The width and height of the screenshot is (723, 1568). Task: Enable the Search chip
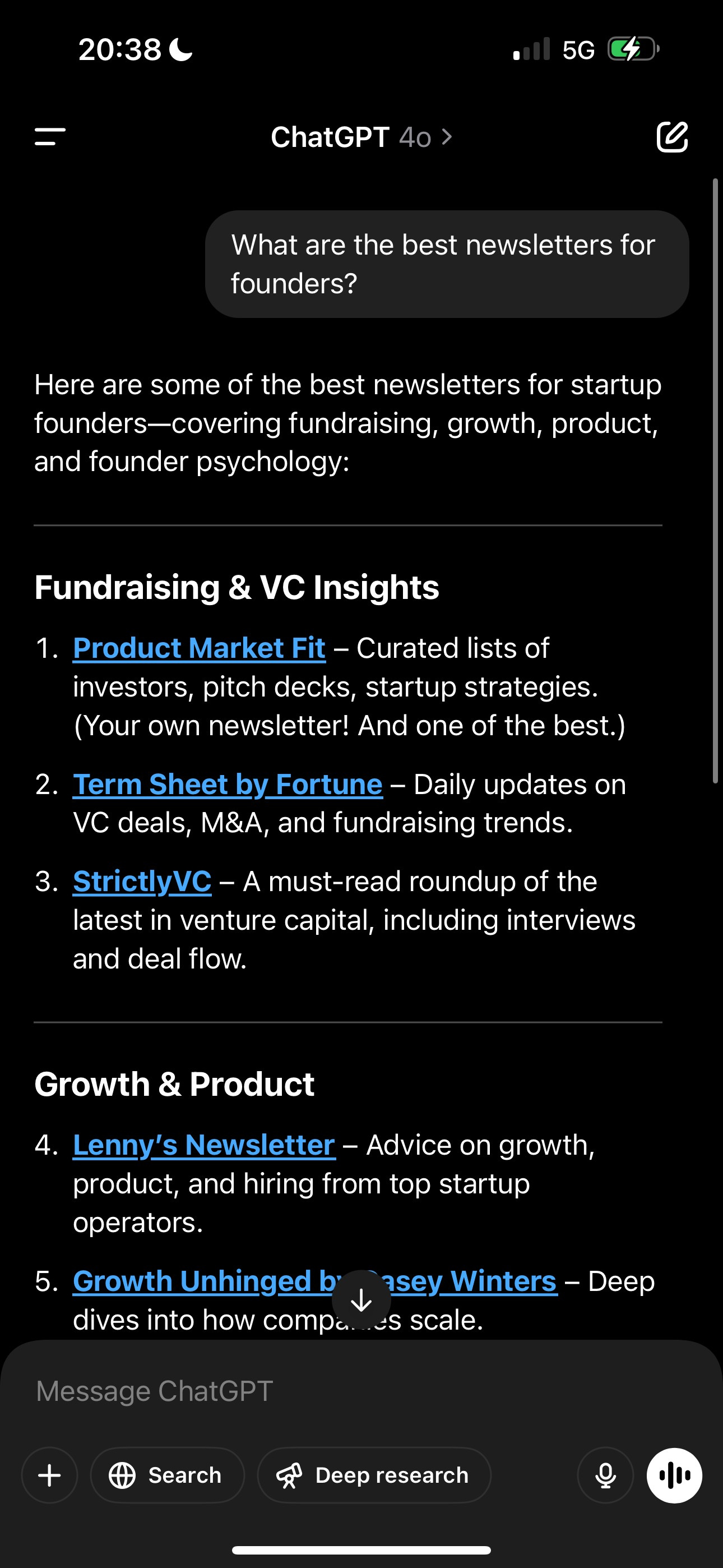coord(168,1475)
